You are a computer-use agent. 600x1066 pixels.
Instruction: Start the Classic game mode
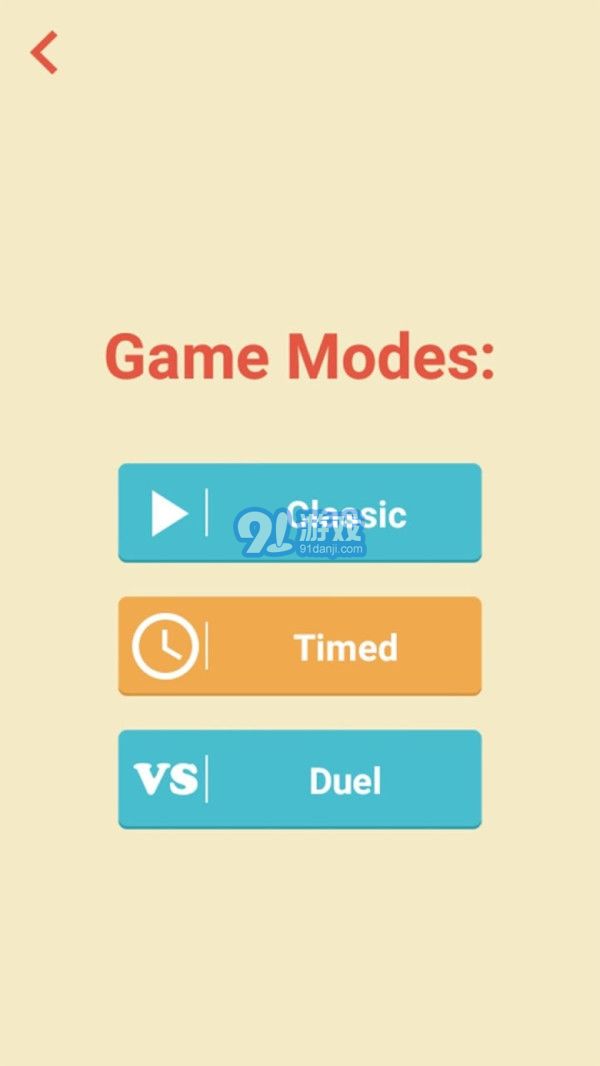pos(300,513)
